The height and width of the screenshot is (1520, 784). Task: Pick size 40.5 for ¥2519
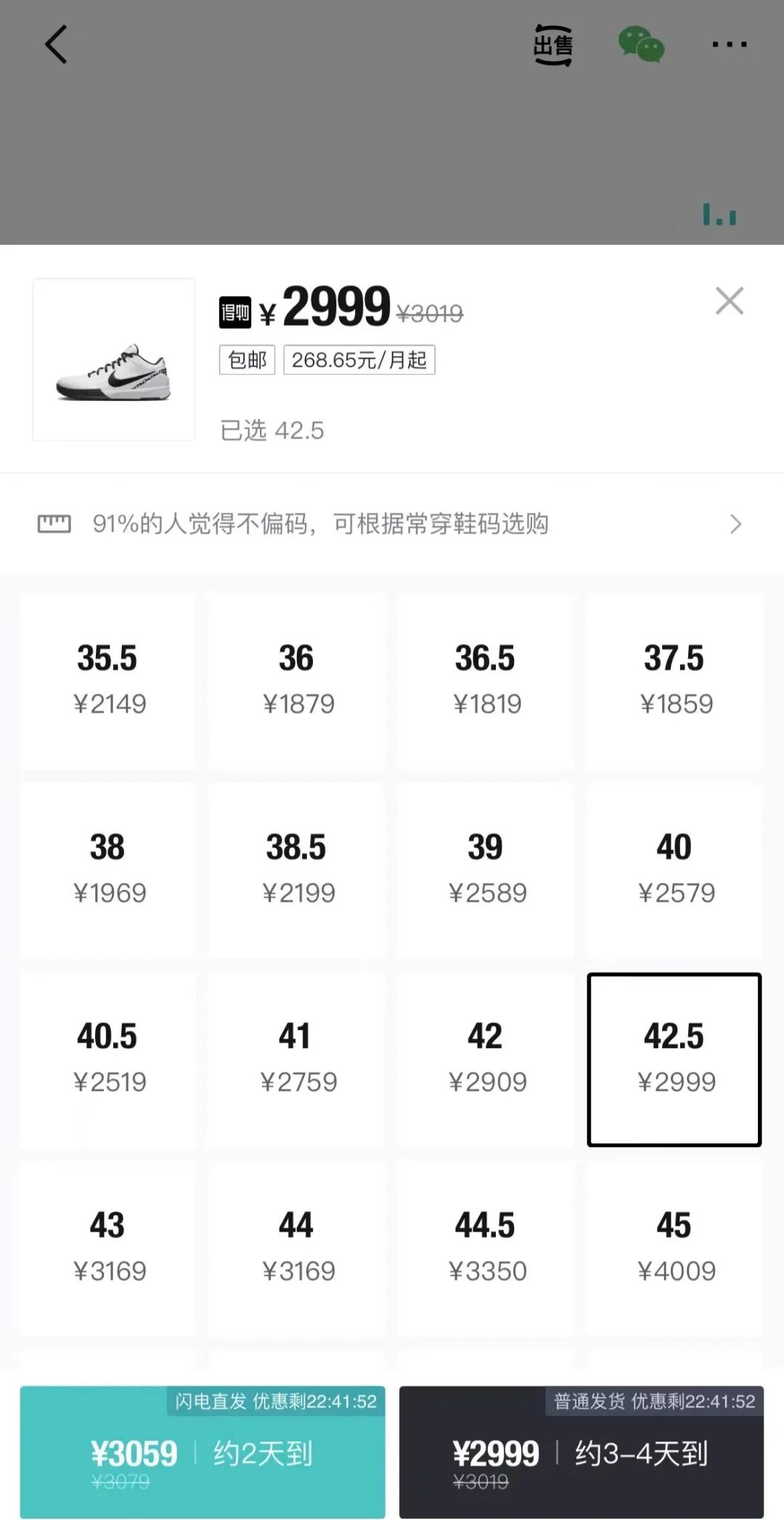tap(108, 1059)
